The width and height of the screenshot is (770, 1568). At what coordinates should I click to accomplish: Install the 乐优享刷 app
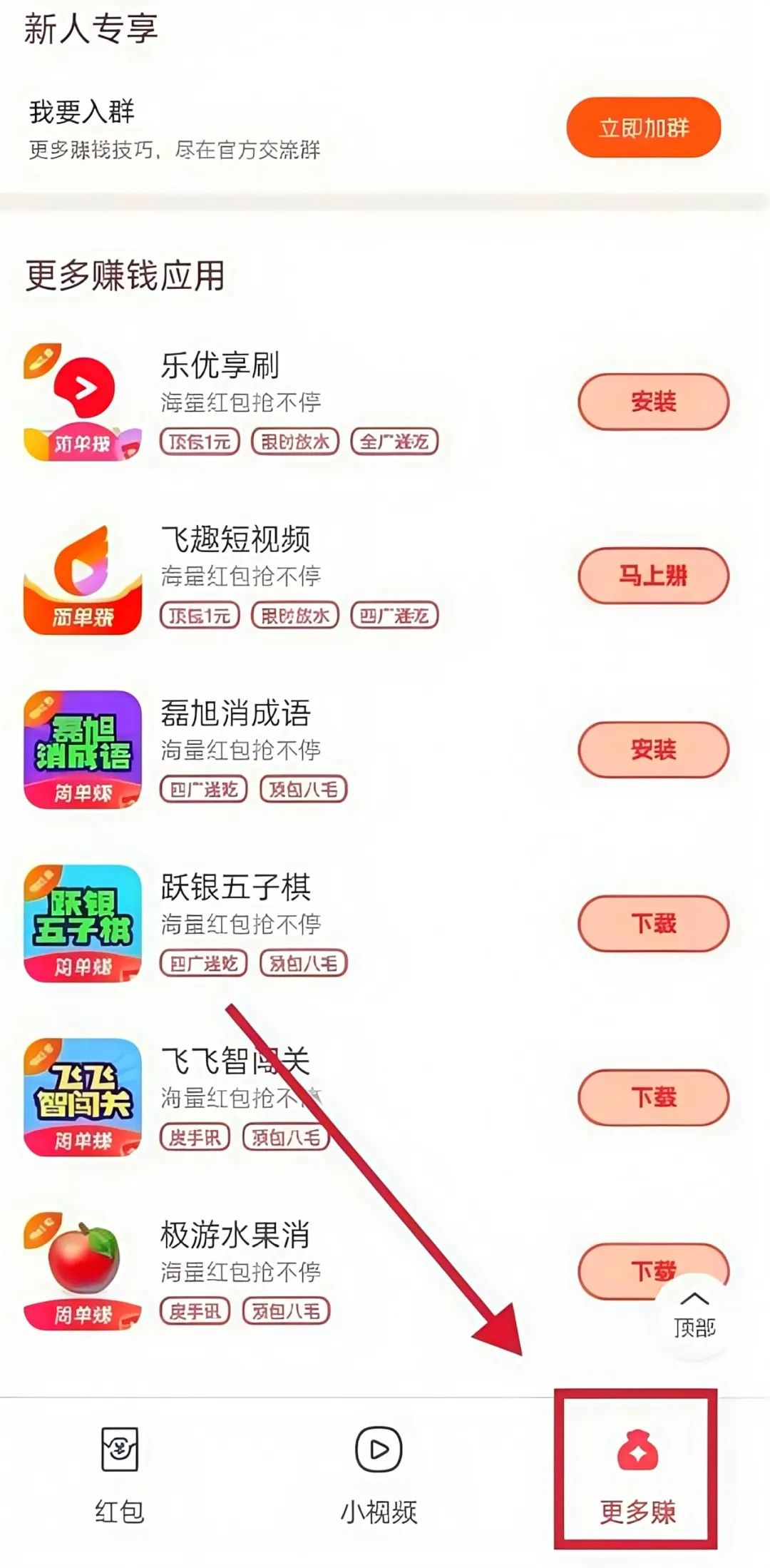click(653, 402)
